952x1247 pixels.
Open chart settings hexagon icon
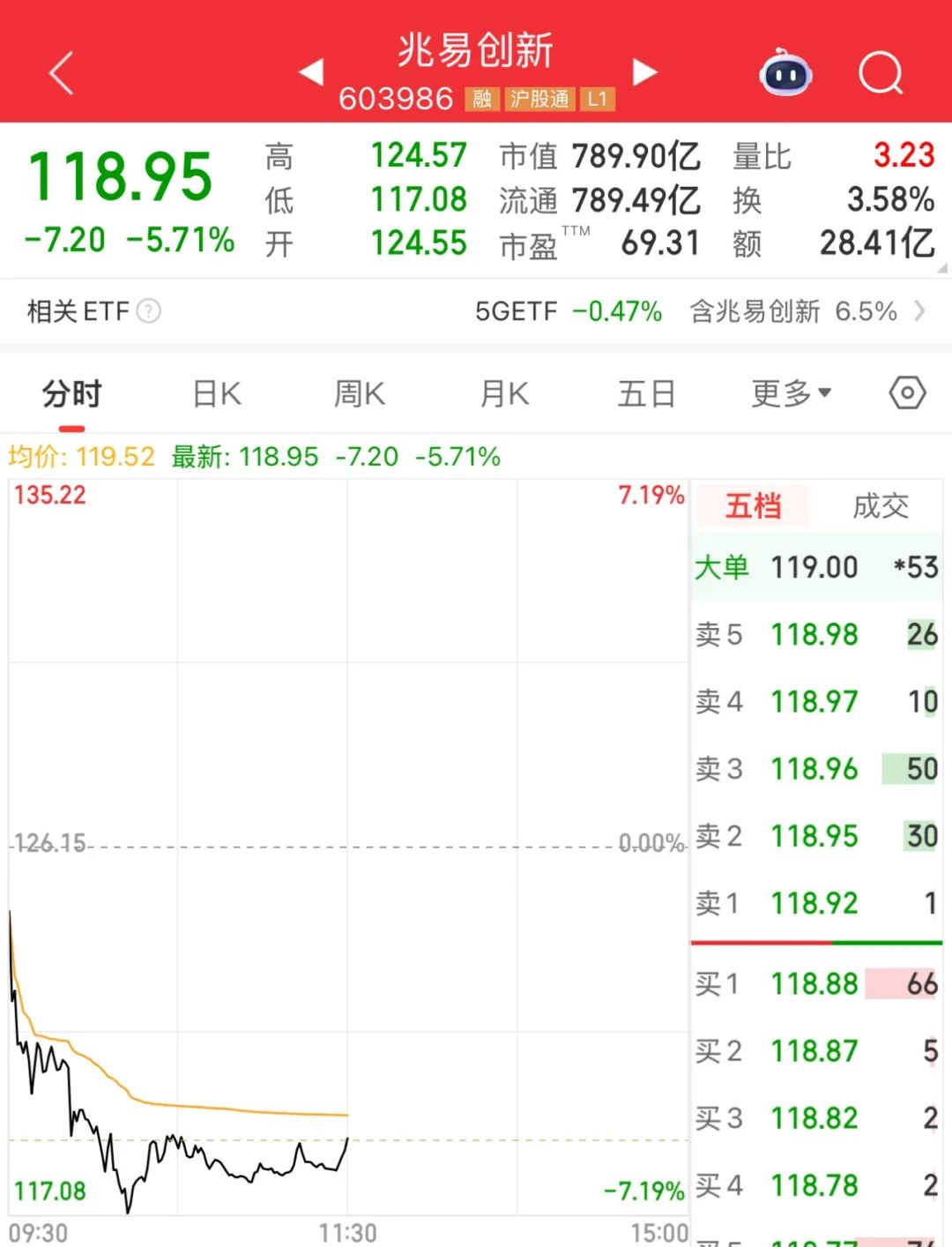tap(907, 393)
